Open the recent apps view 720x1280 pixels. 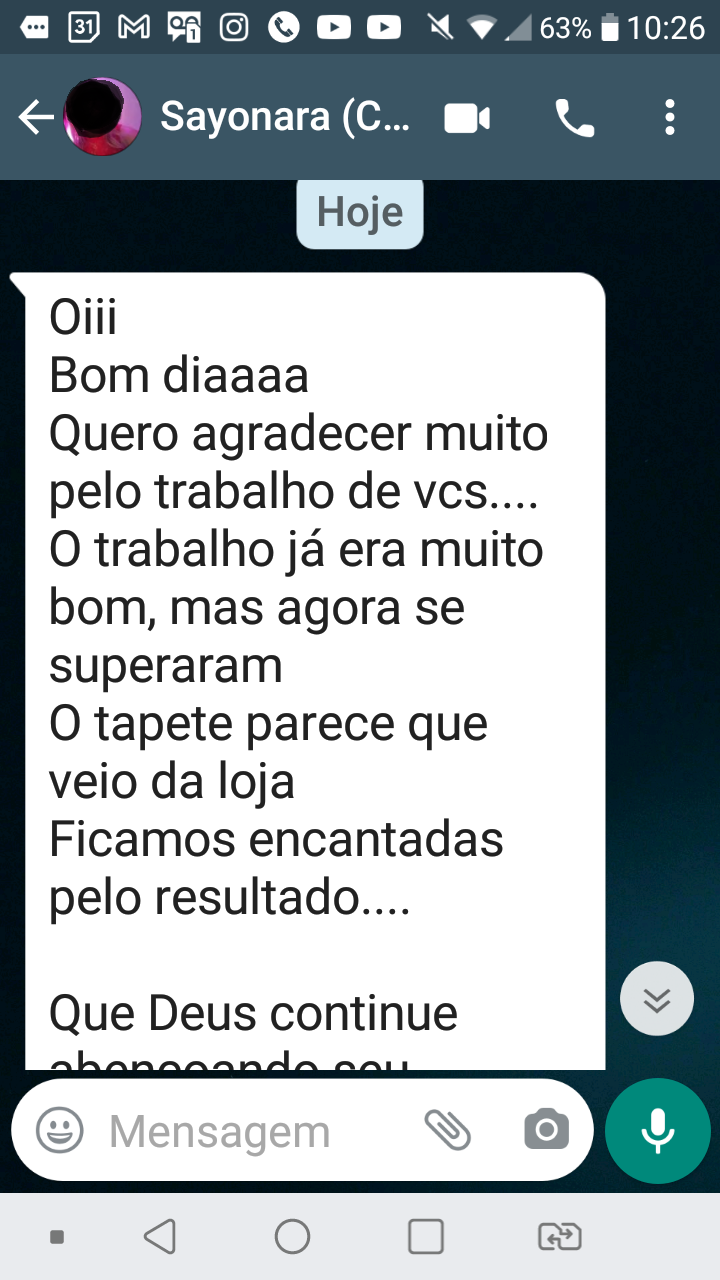point(426,1237)
